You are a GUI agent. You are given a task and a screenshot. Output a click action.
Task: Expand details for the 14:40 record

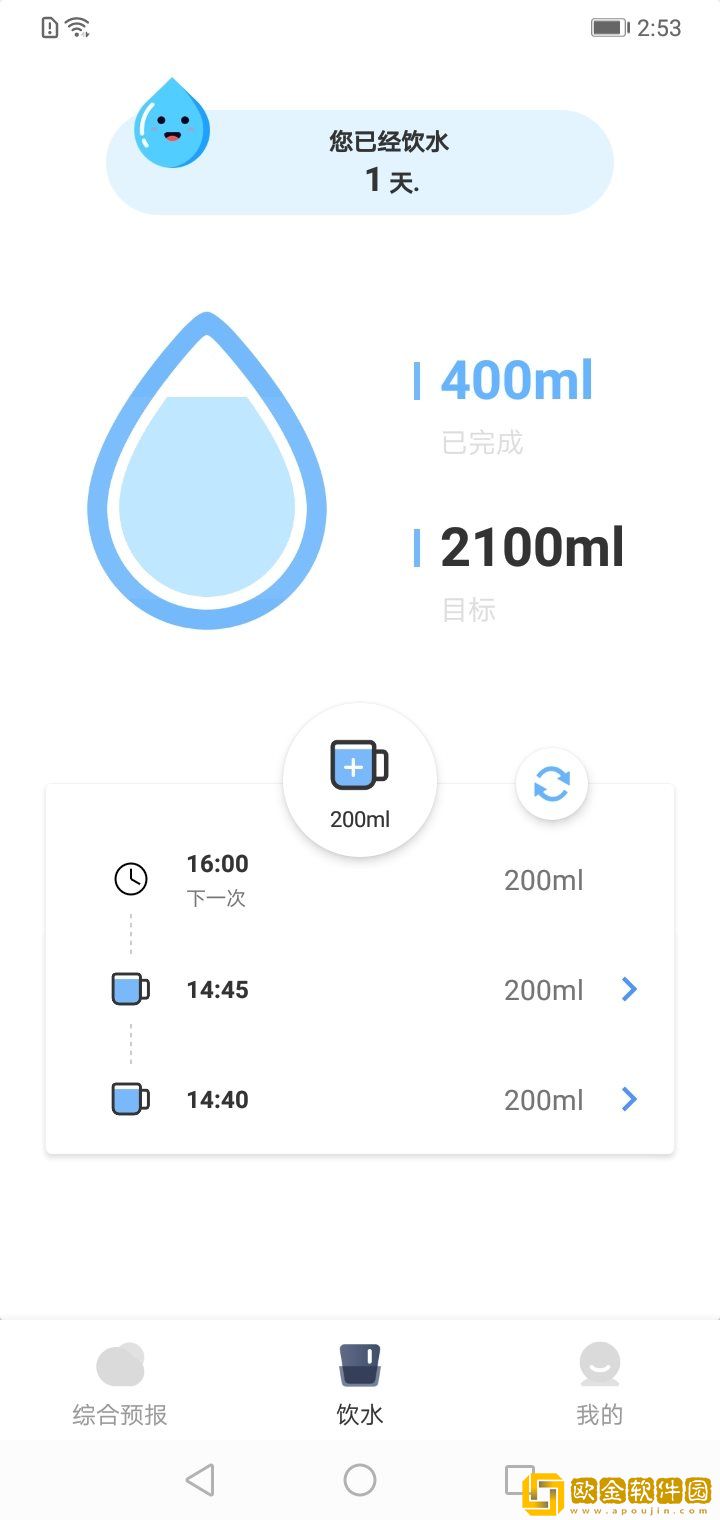(628, 1099)
